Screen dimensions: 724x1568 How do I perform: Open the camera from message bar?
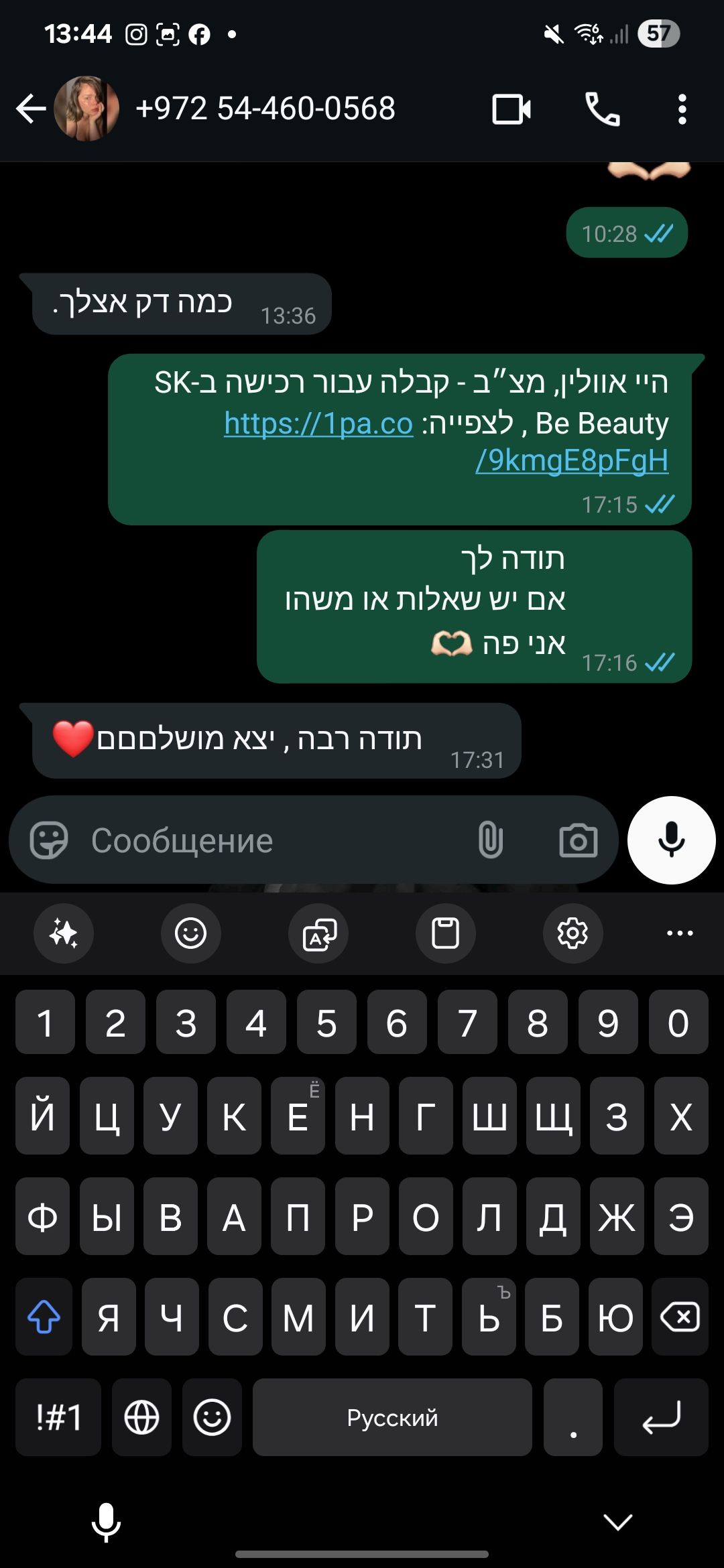(x=578, y=840)
